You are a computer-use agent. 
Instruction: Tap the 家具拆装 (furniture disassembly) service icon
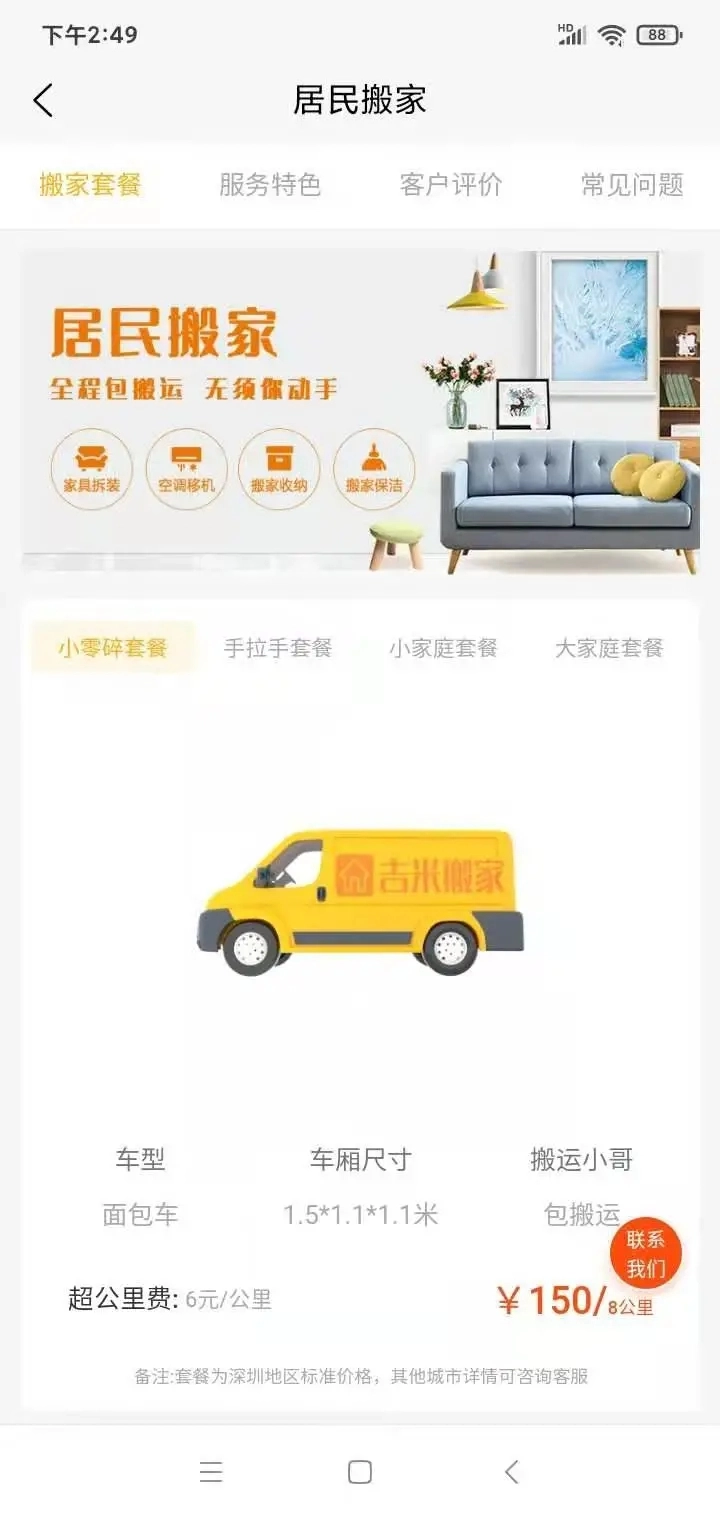91,468
